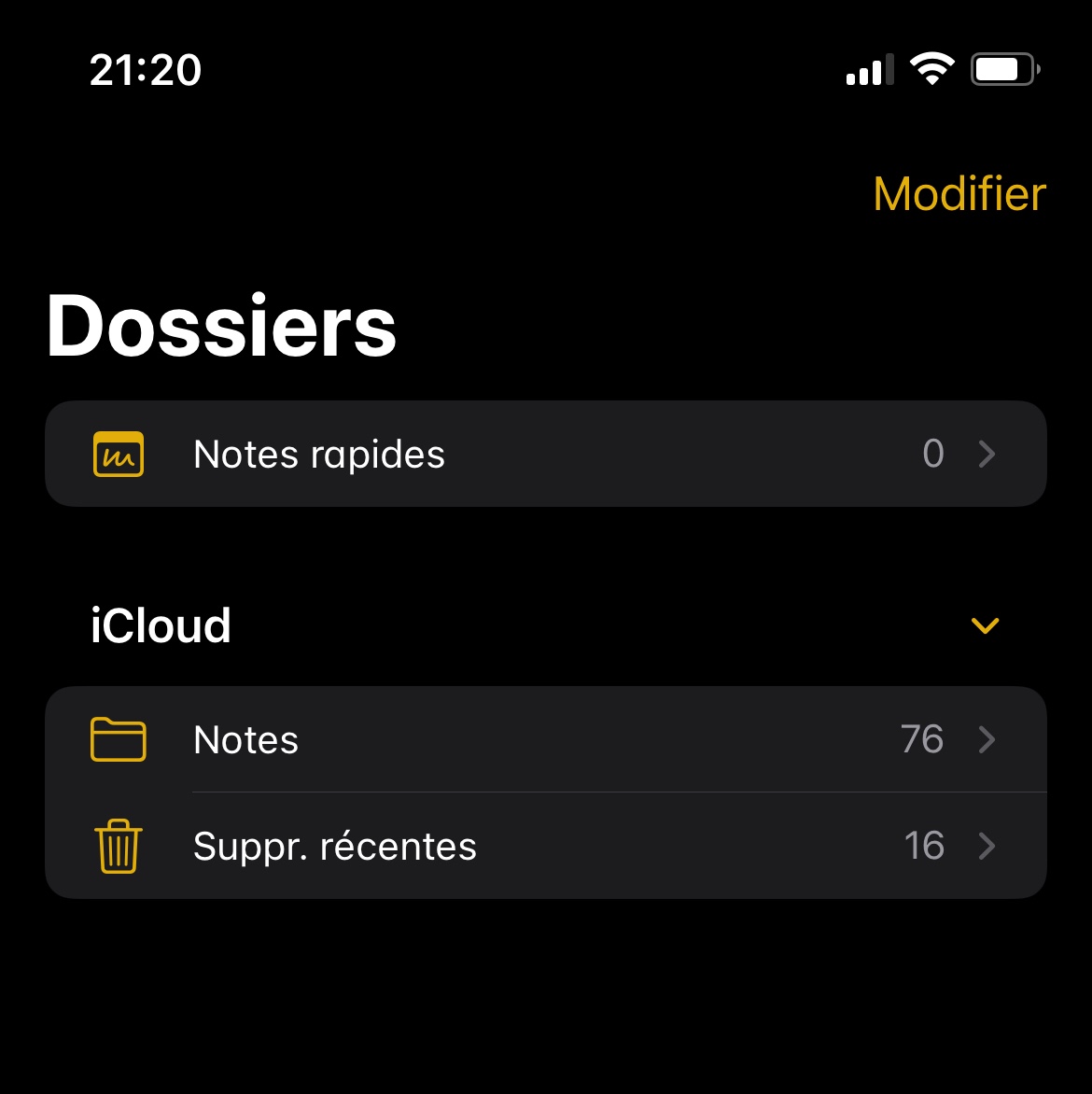Open the Notes folder

[545, 740]
